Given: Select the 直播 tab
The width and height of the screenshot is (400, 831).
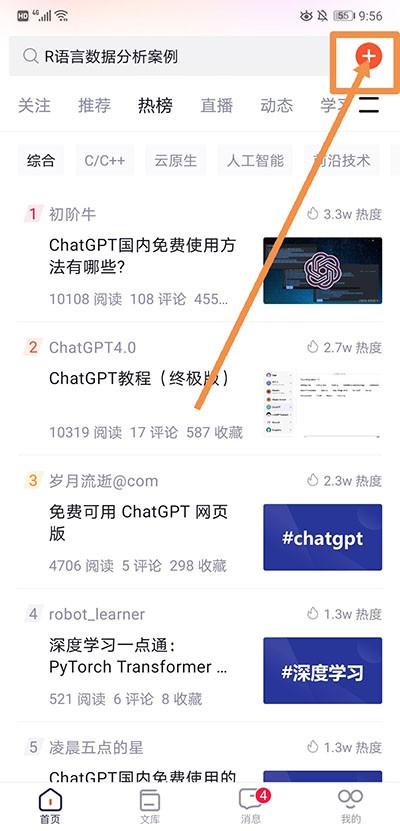Looking at the screenshot, I should coord(217,105).
